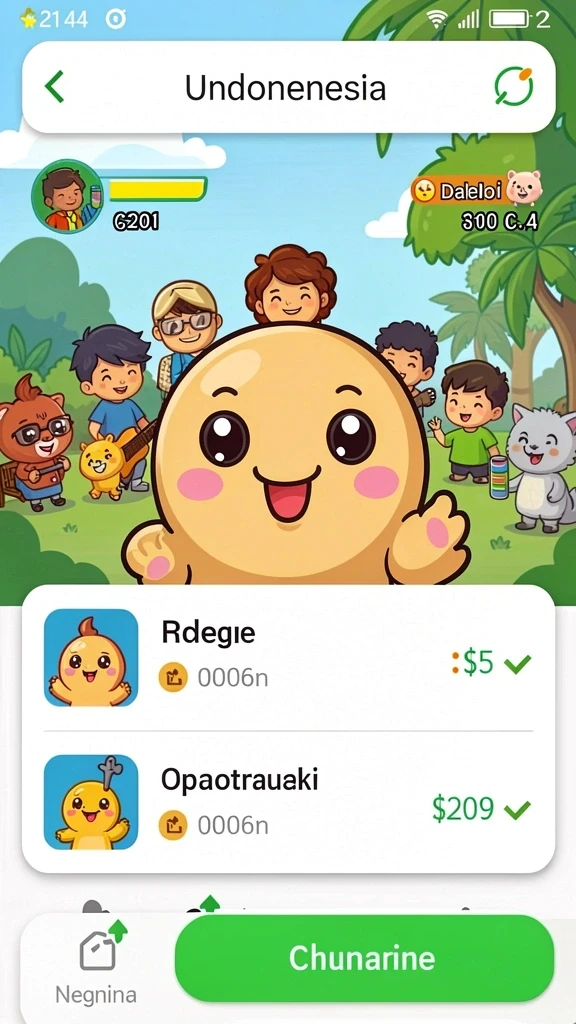Go back using the green arrow
This screenshot has width=576, height=1024.
click(55, 87)
